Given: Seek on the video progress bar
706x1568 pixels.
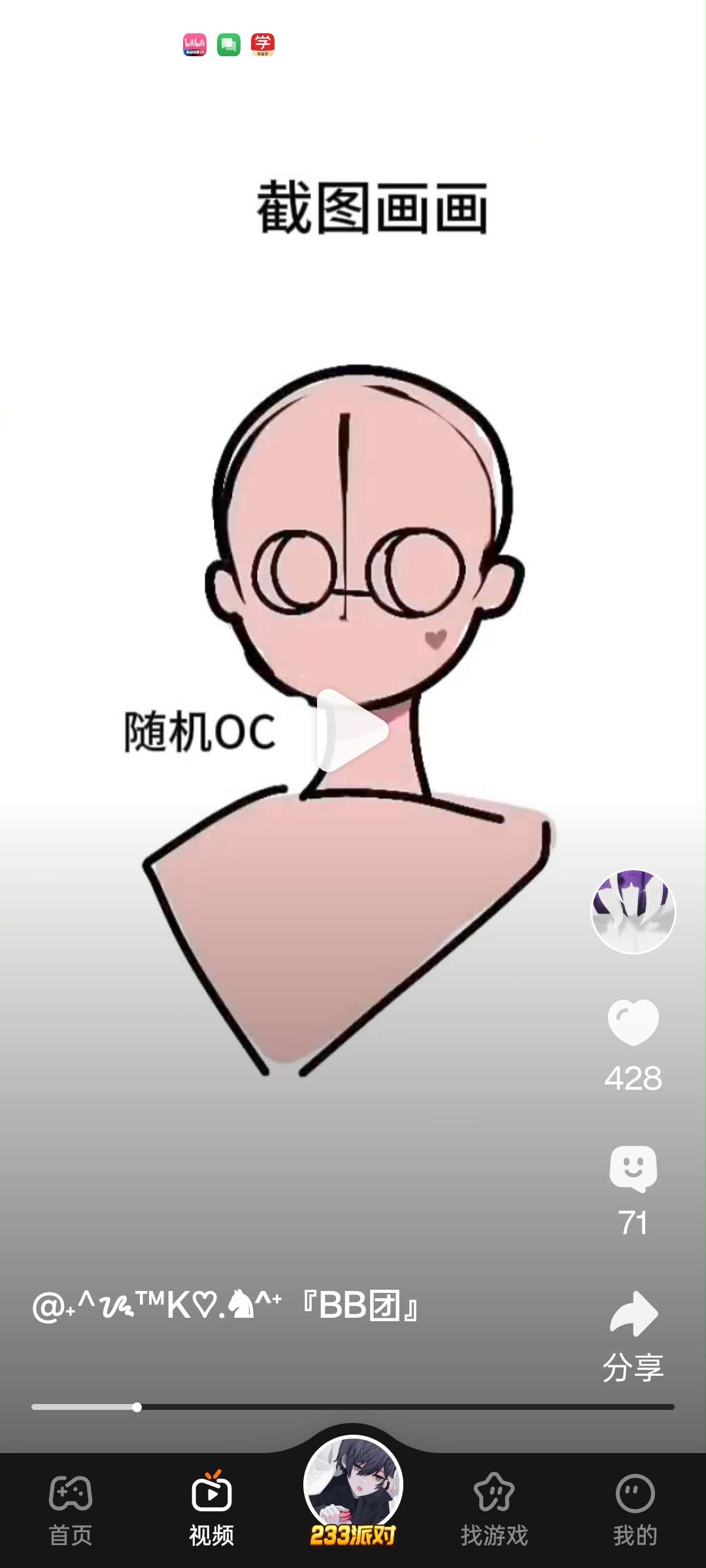Looking at the screenshot, I should tap(353, 1407).
